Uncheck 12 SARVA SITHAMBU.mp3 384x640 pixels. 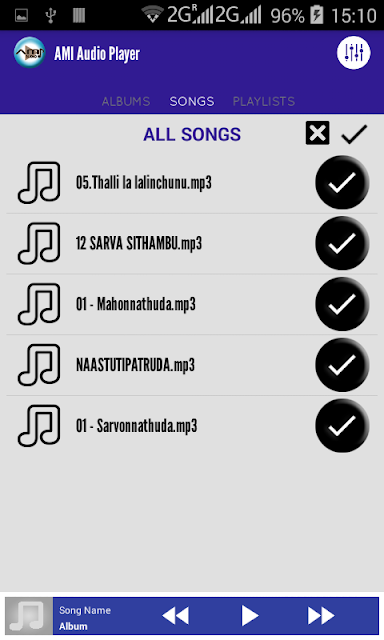tap(342, 243)
